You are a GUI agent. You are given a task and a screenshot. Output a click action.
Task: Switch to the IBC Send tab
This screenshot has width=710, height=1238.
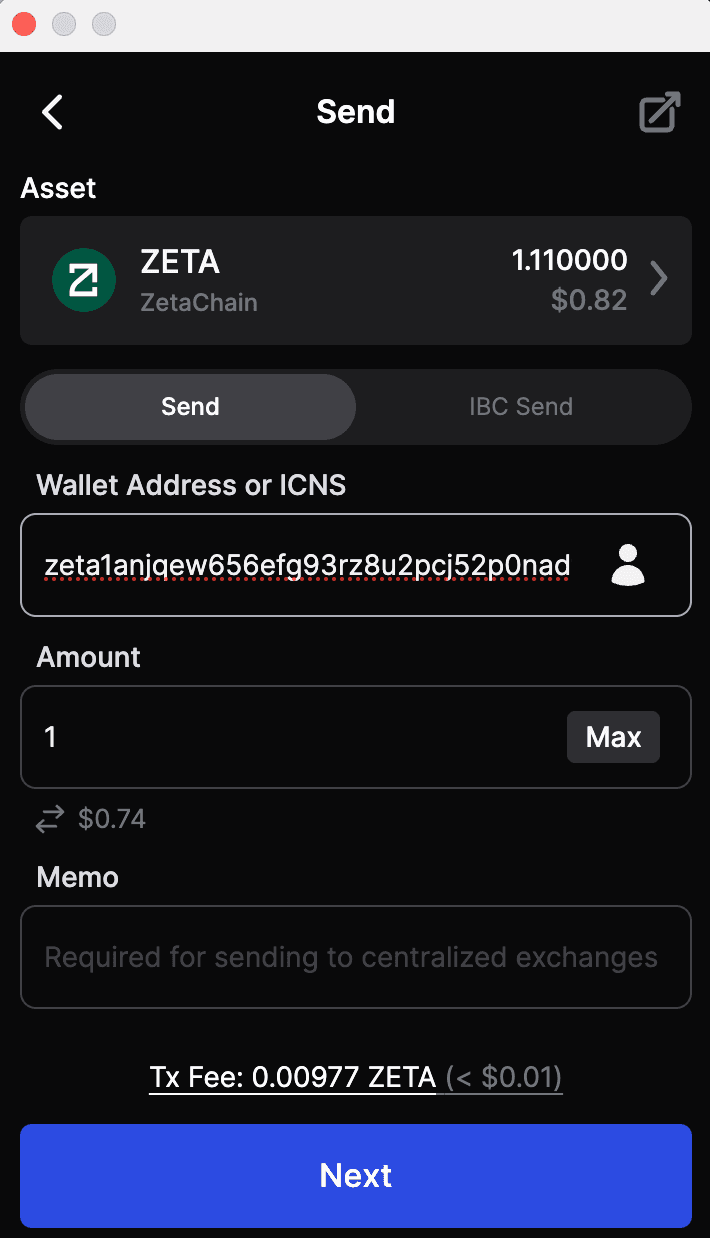(x=521, y=407)
